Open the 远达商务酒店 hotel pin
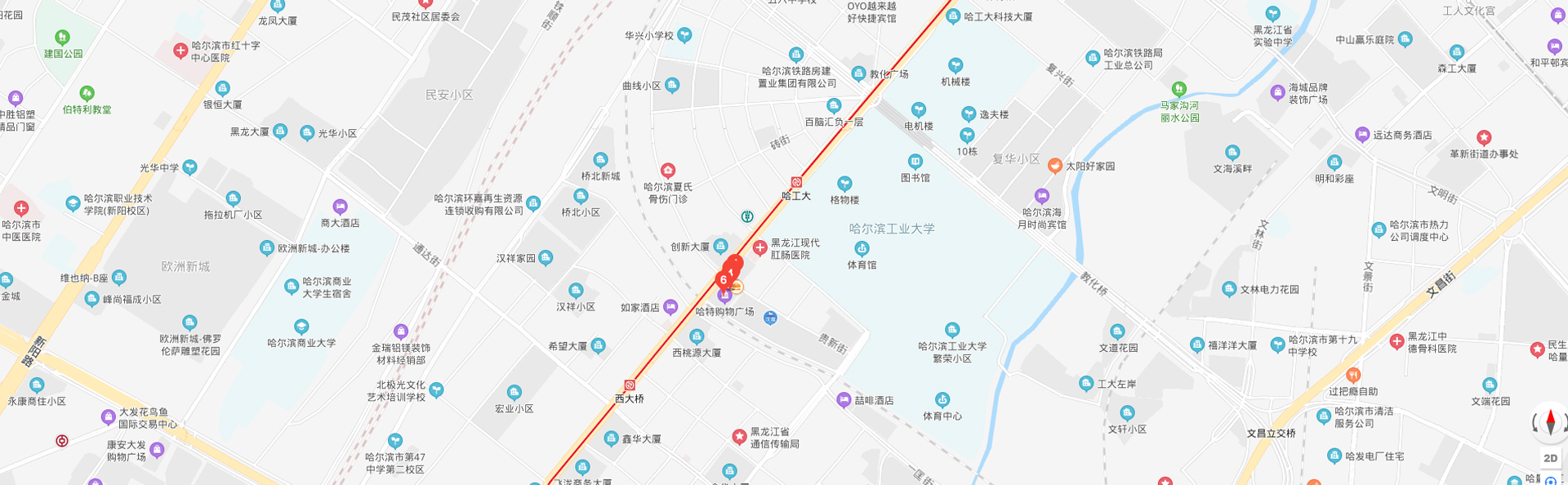Image resolution: width=1568 pixels, height=485 pixels. coord(1362,135)
